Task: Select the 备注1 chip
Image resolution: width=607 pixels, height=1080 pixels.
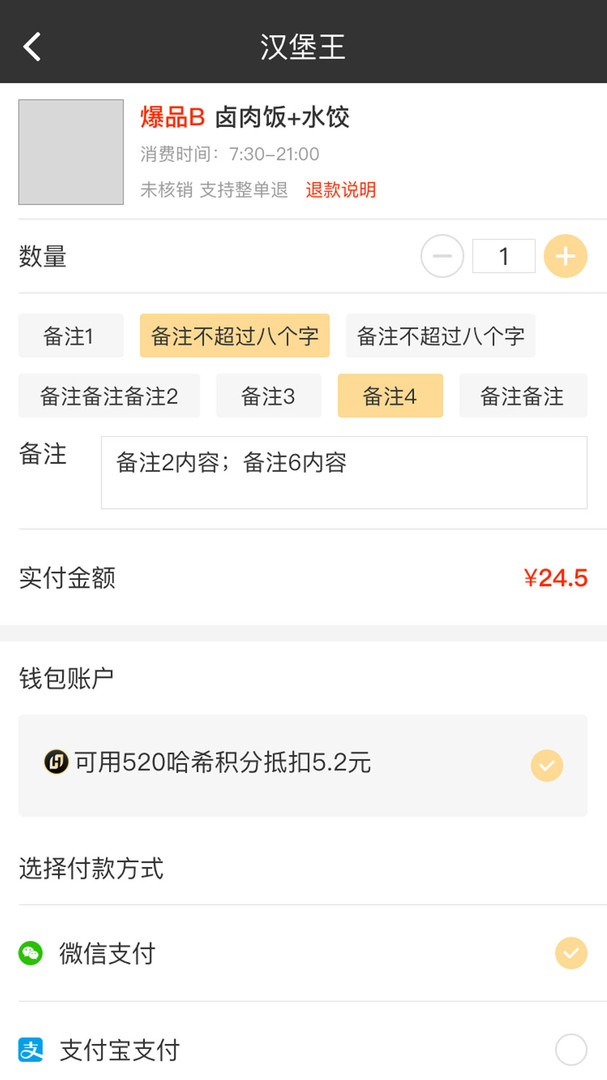Action: pos(70,336)
